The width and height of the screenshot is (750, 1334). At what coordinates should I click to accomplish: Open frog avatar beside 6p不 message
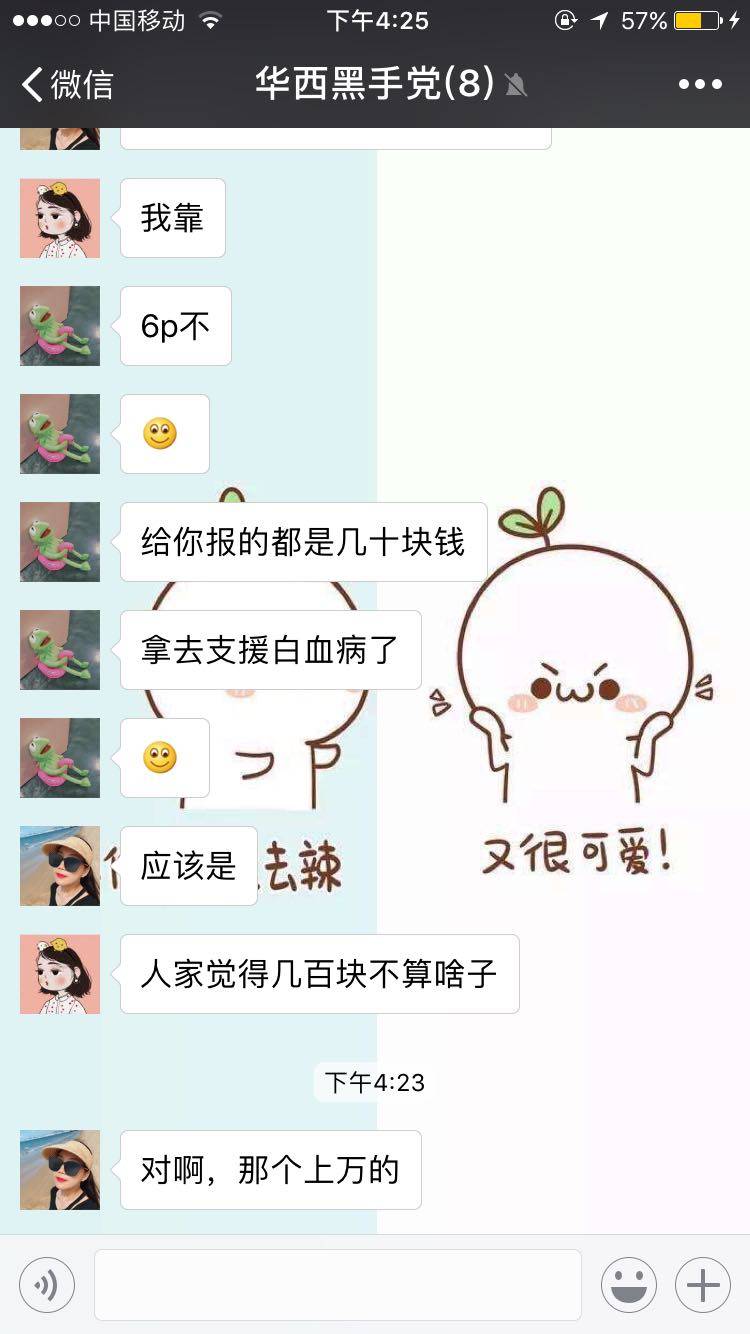click(x=60, y=326)
